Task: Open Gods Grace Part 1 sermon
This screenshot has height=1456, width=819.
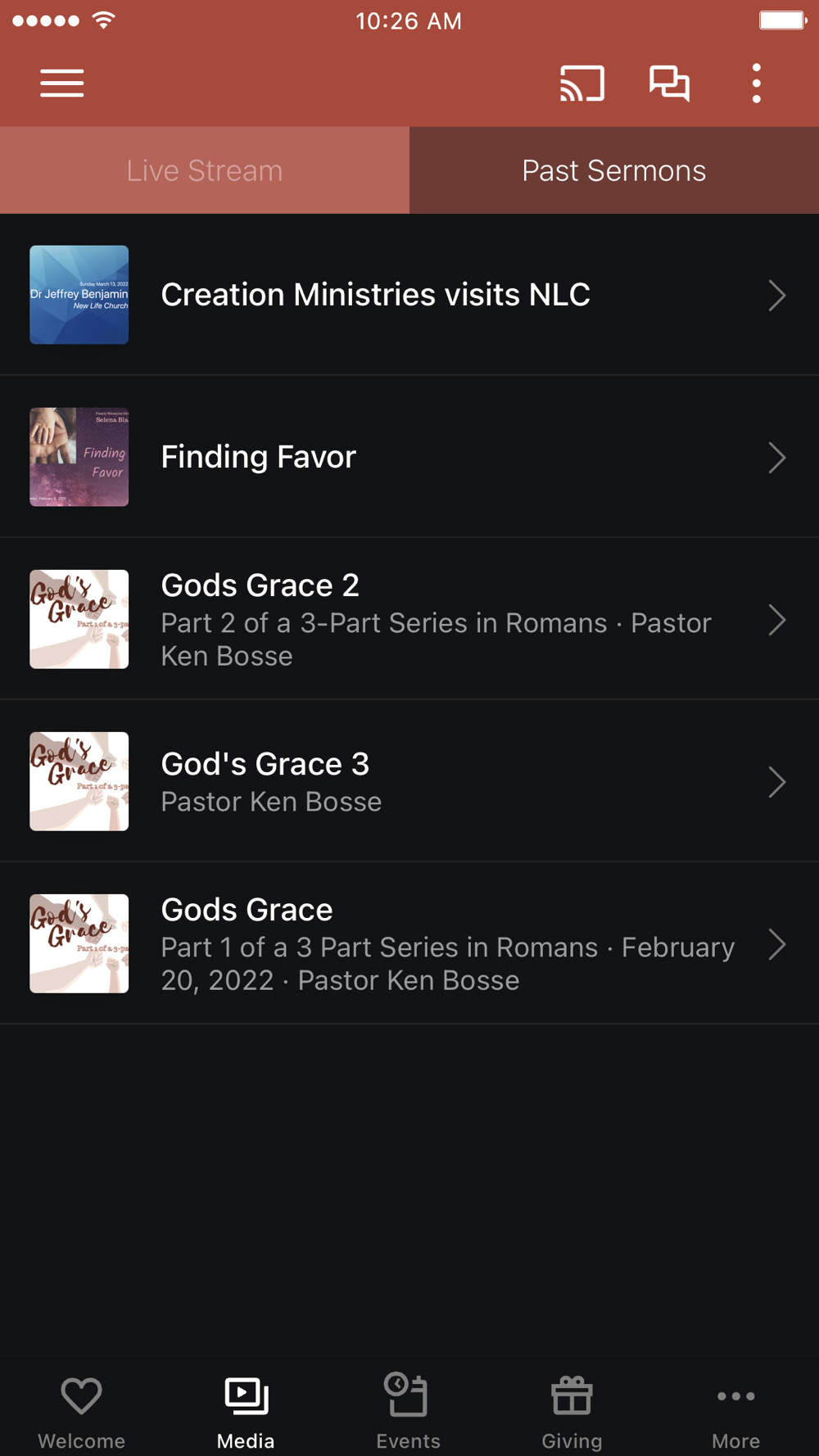Action: (x=409, y=943)
